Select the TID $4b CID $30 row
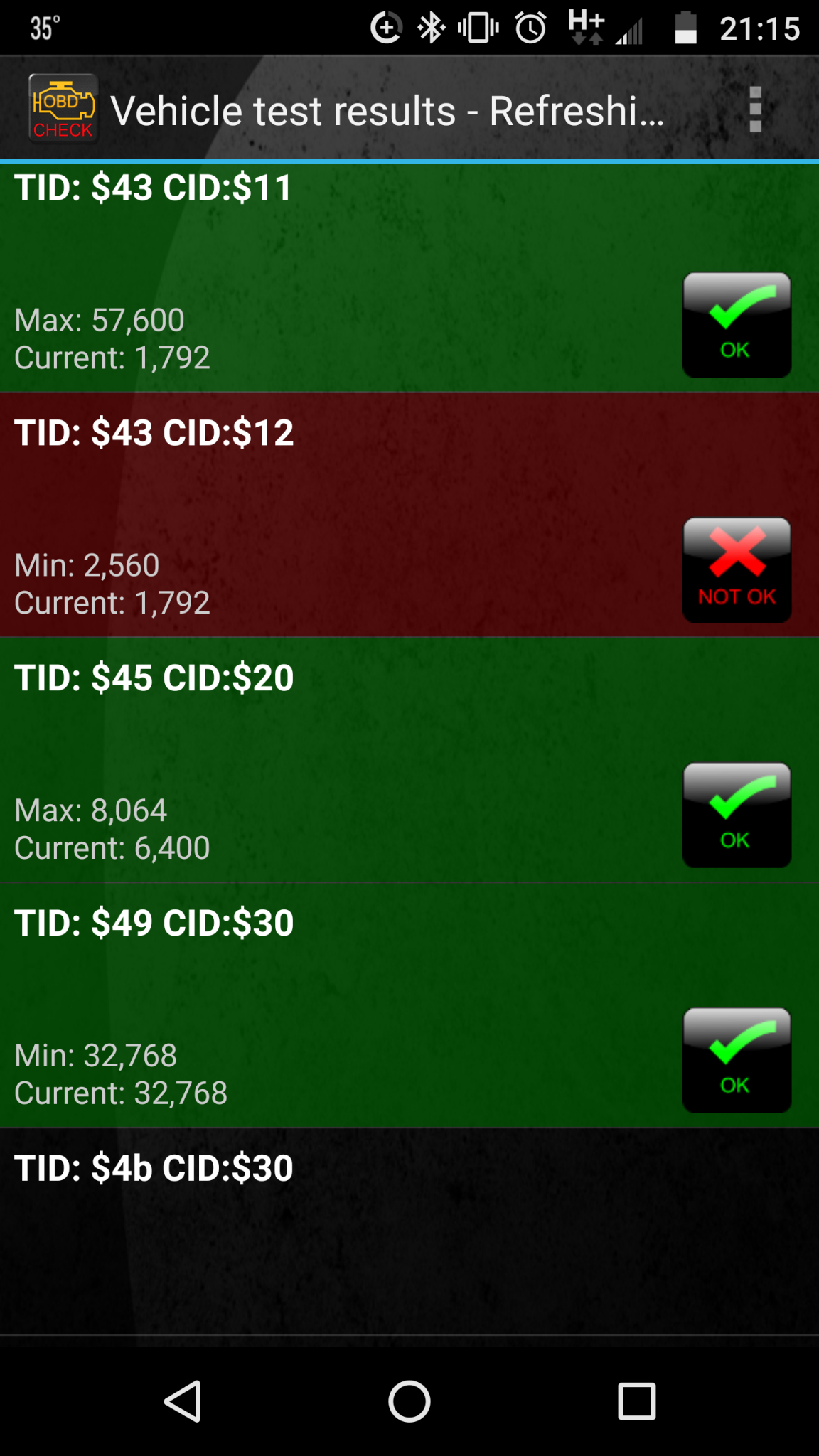 (x=341, y=1231)
